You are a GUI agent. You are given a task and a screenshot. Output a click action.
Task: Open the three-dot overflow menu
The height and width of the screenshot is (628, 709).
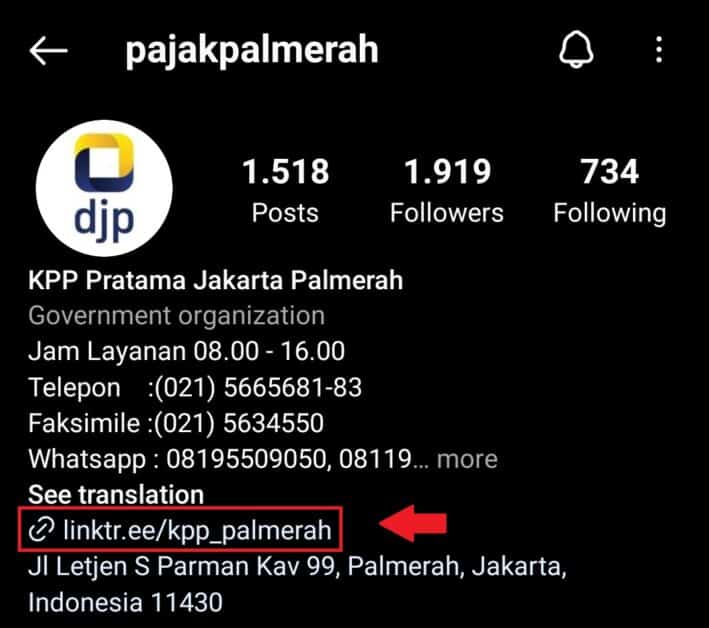pos(659,49)
